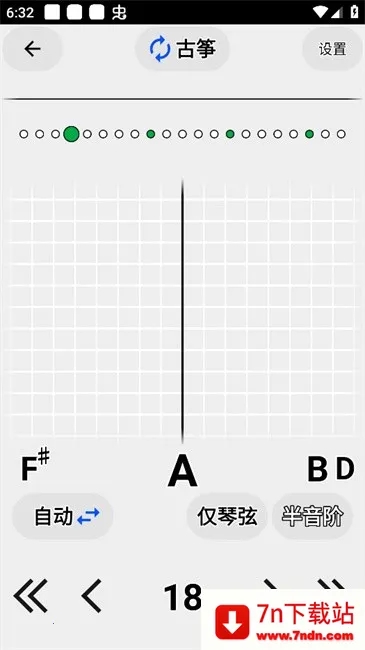Select the large green string dot

point(71,134)
